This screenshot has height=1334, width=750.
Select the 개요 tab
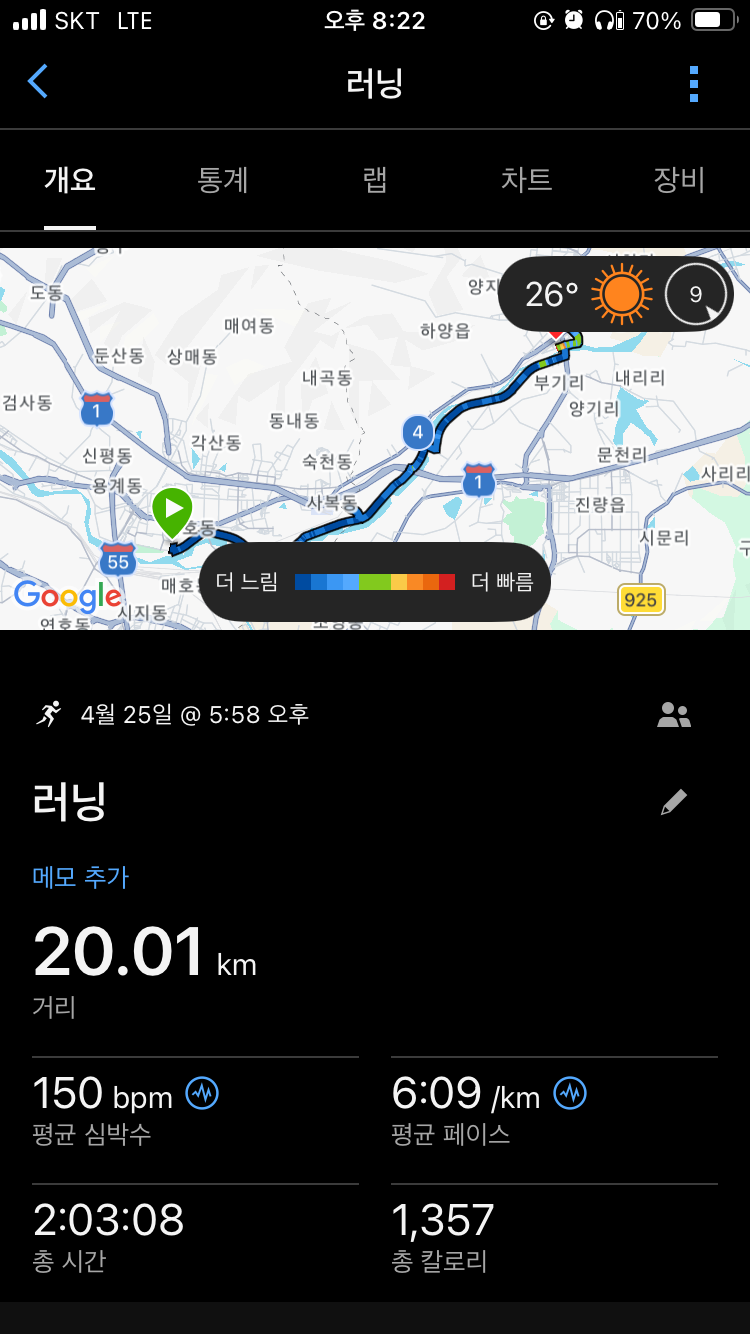[70, 180]
